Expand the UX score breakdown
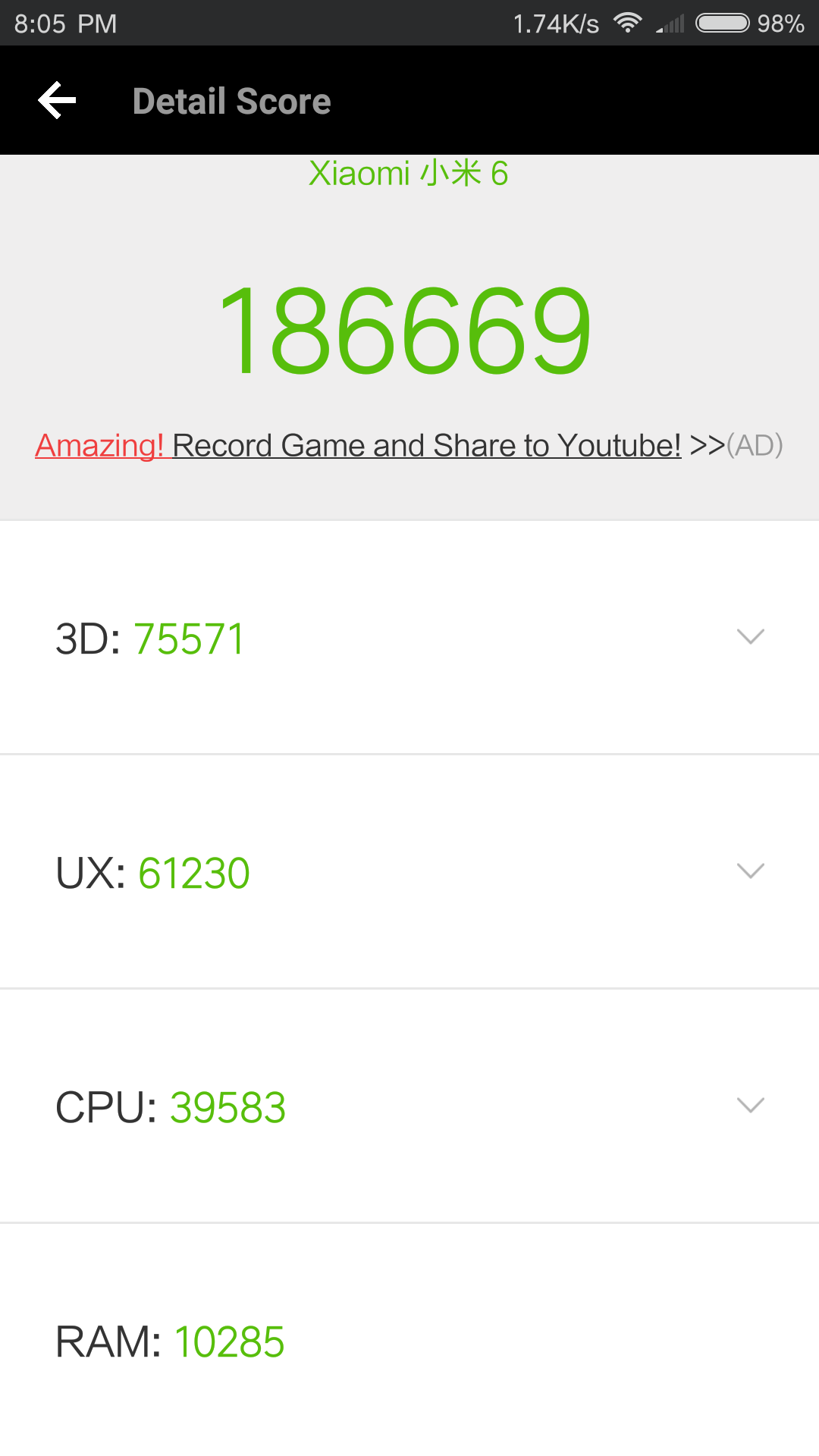The height and width of the screenshot is (1456, 819). pyautogui.click(x=750, y=871)
